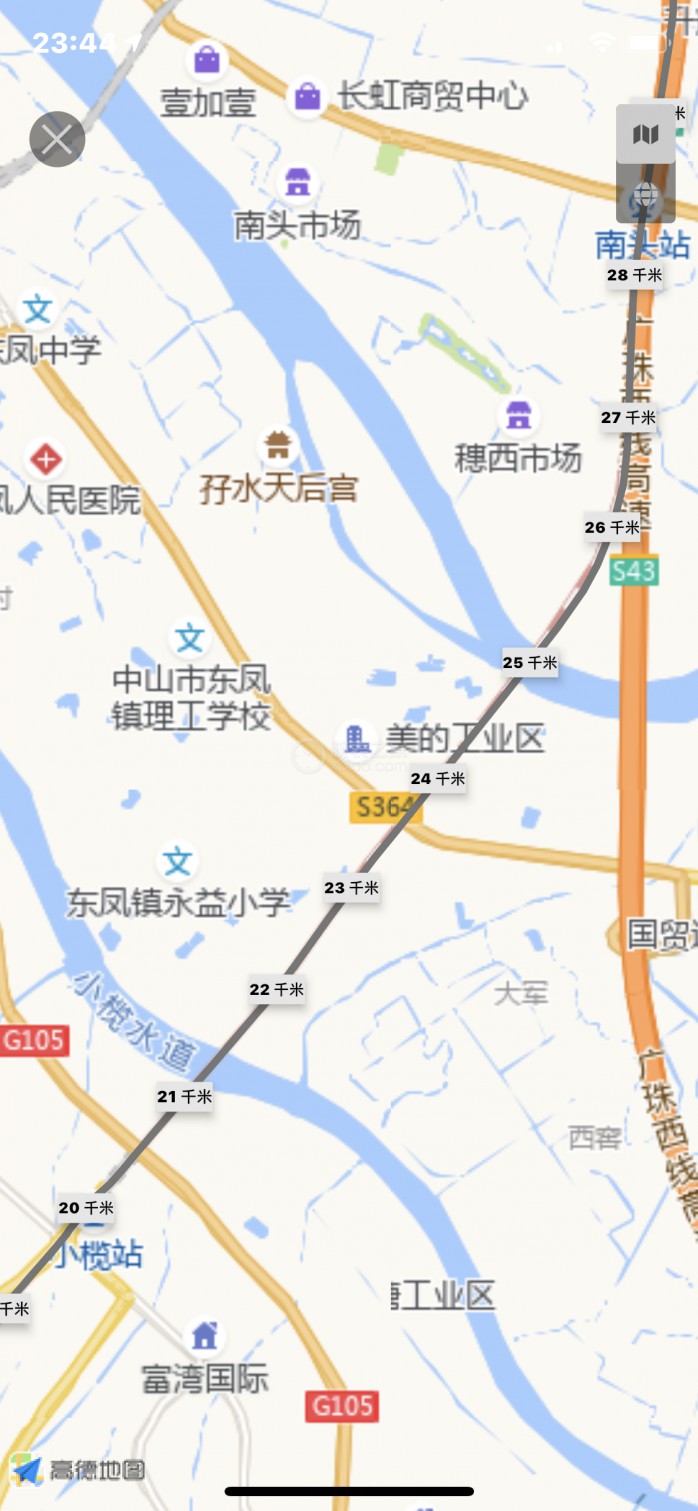Select the 南头市场 map marker
Screen dimensions: 698x1511
click(x=297, y=182)
